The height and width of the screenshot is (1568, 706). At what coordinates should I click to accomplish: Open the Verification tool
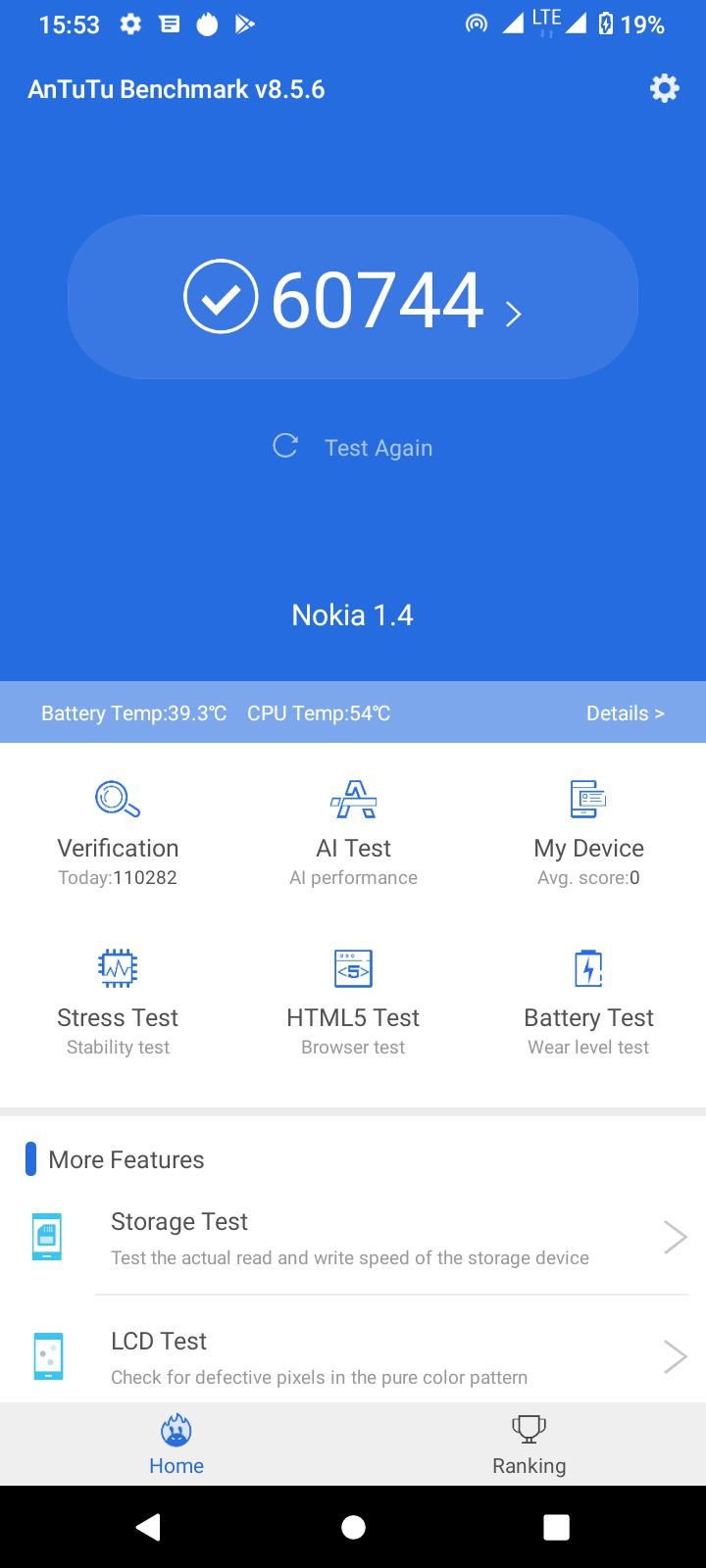(x=118, y=833)
